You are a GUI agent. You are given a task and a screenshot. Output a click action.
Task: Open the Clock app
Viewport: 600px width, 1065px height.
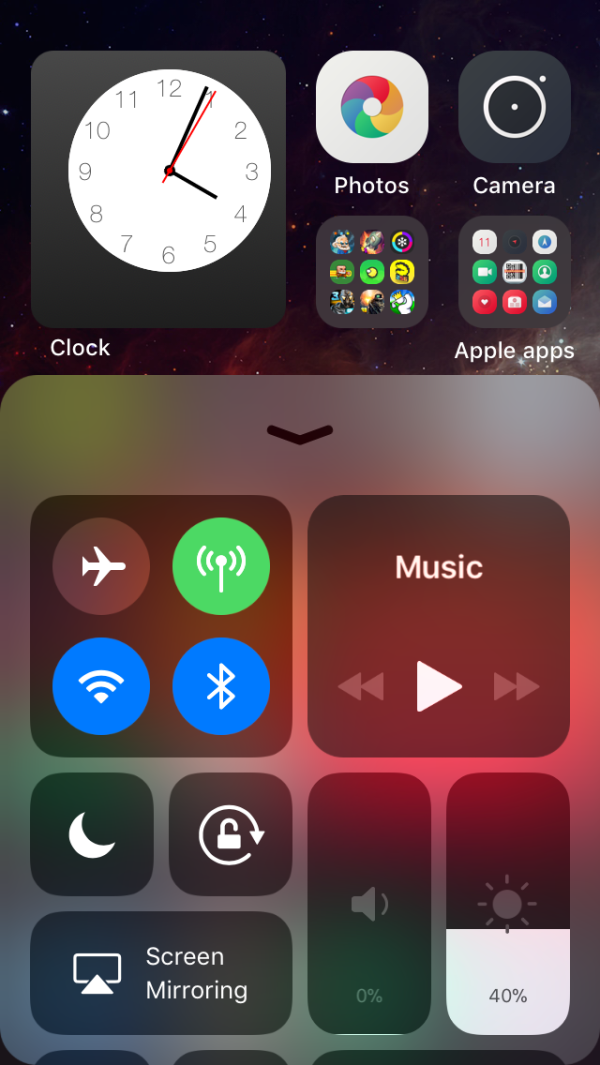pos(158,190)
